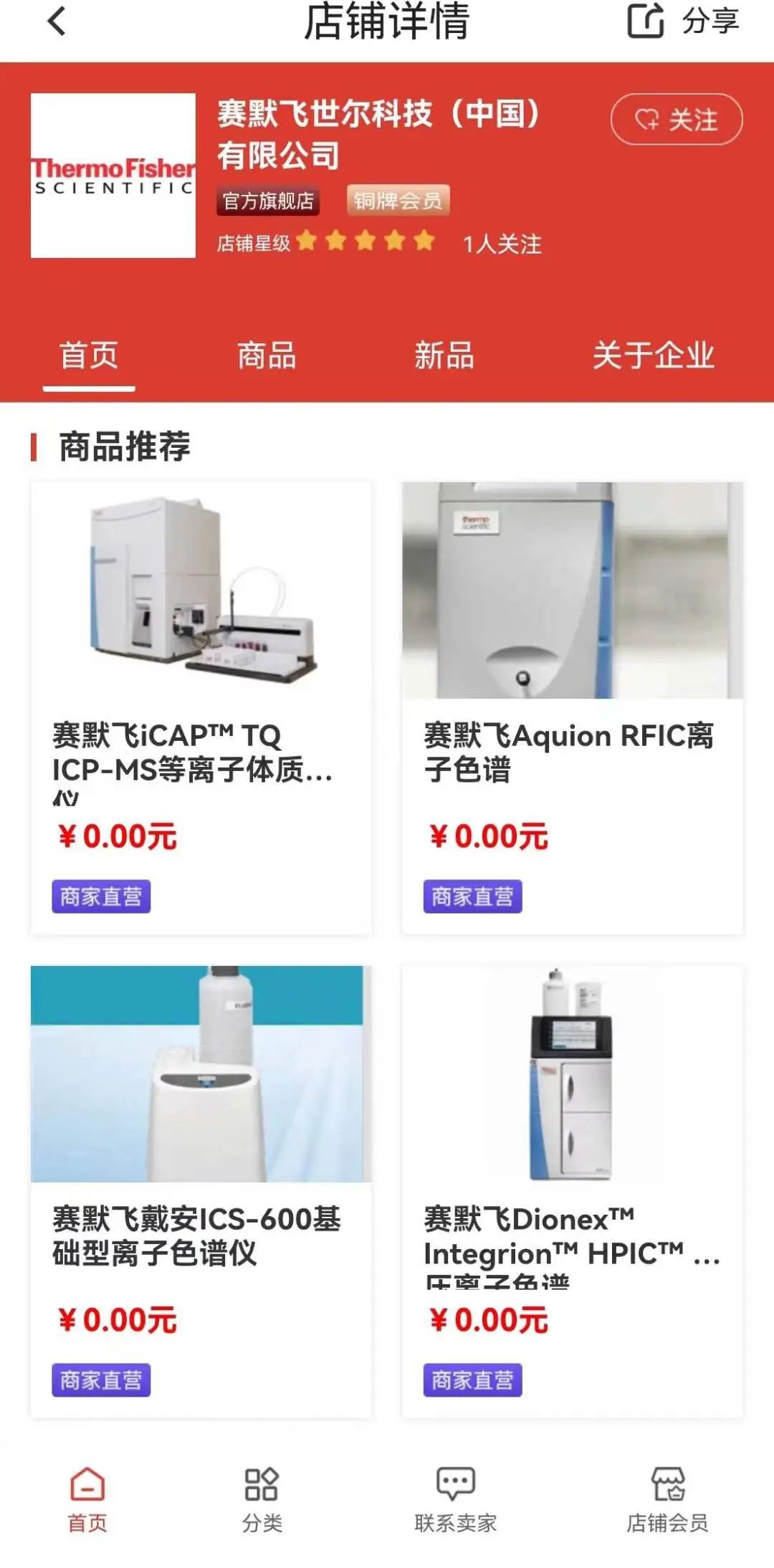Open the iCAP TQ ICP-MS product card

coord(201,708)
